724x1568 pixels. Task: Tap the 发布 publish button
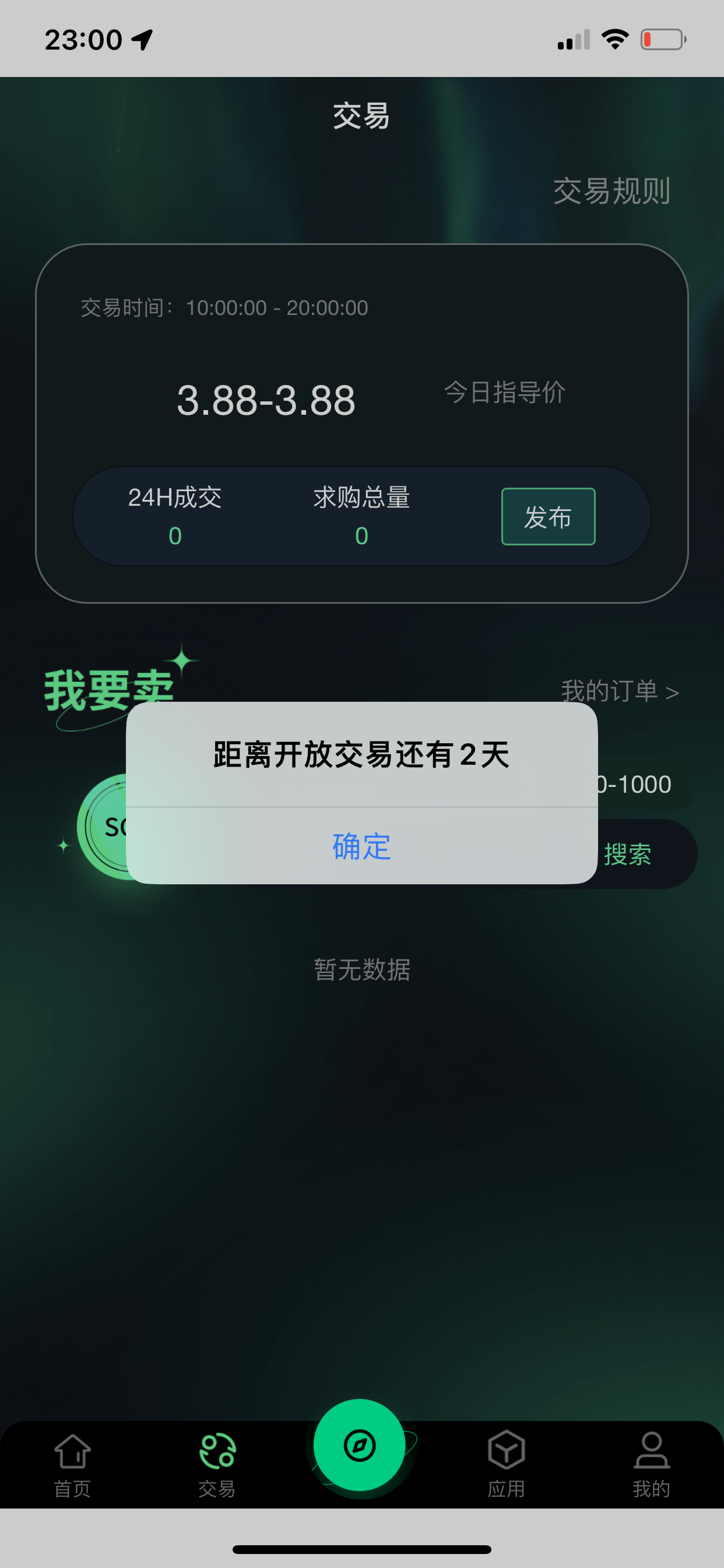(x=547, y=517)
